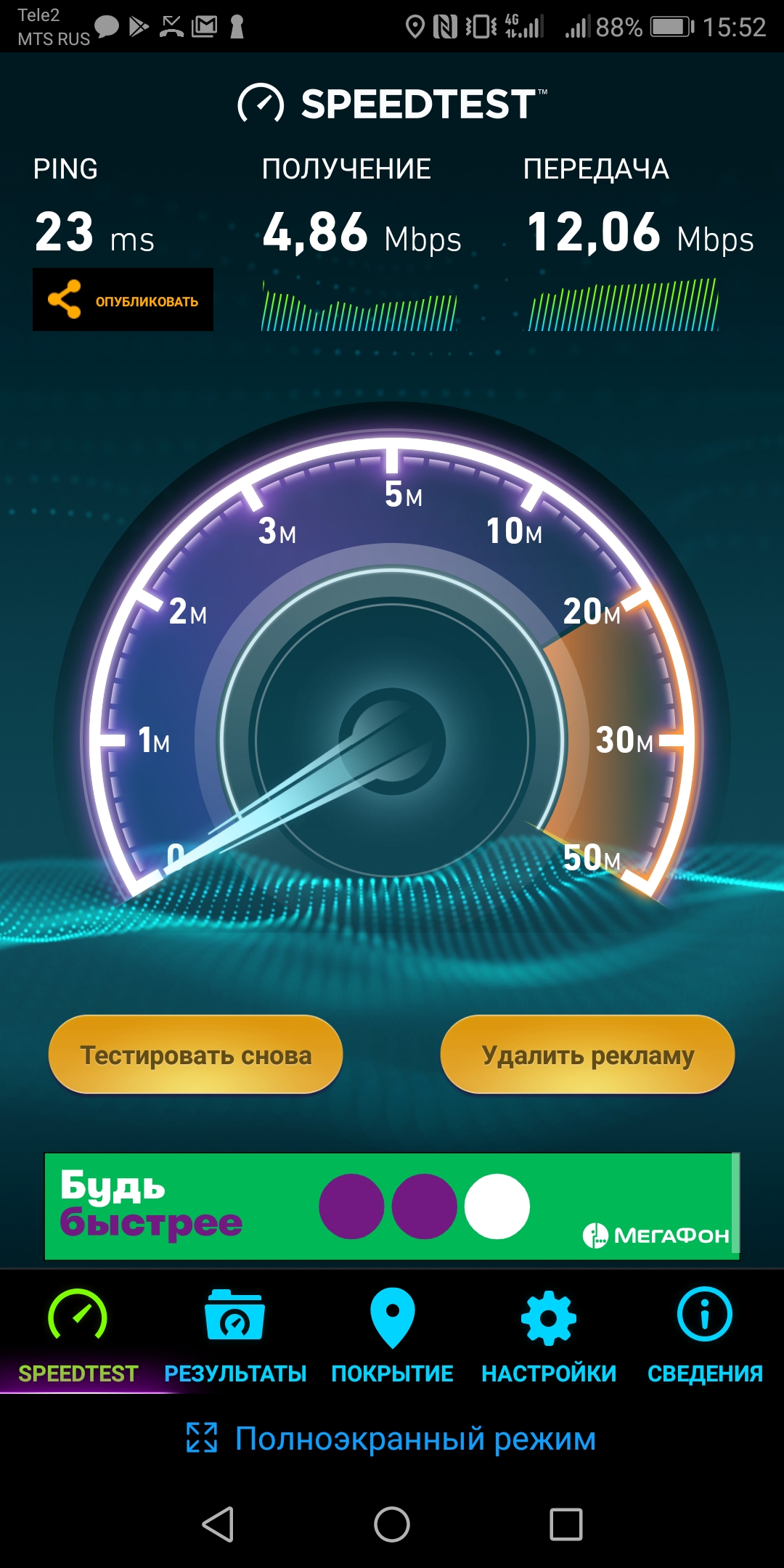Share results via Опубликовать button
The image size is (784, 1568).
coord(123,300)
